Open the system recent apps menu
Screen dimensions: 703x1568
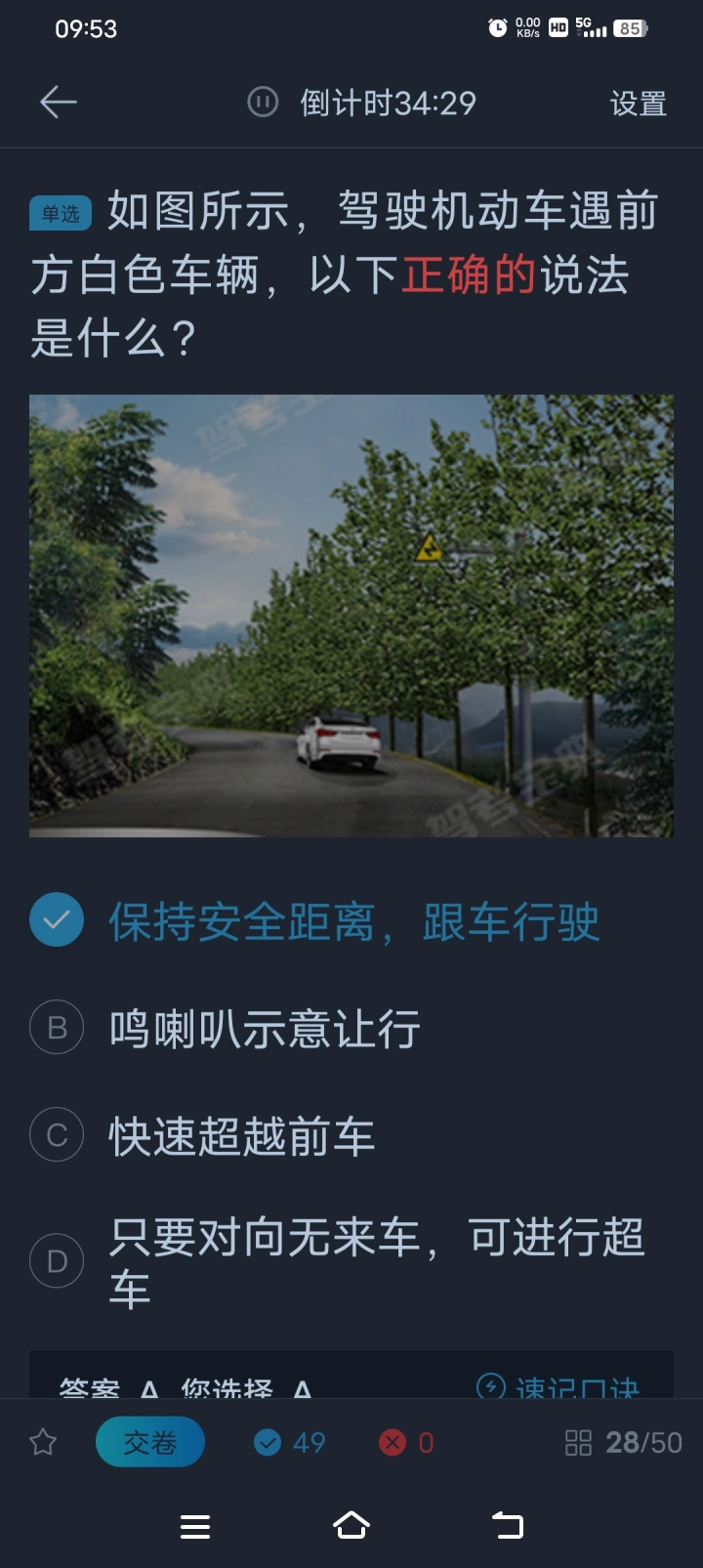[195, 1526]
